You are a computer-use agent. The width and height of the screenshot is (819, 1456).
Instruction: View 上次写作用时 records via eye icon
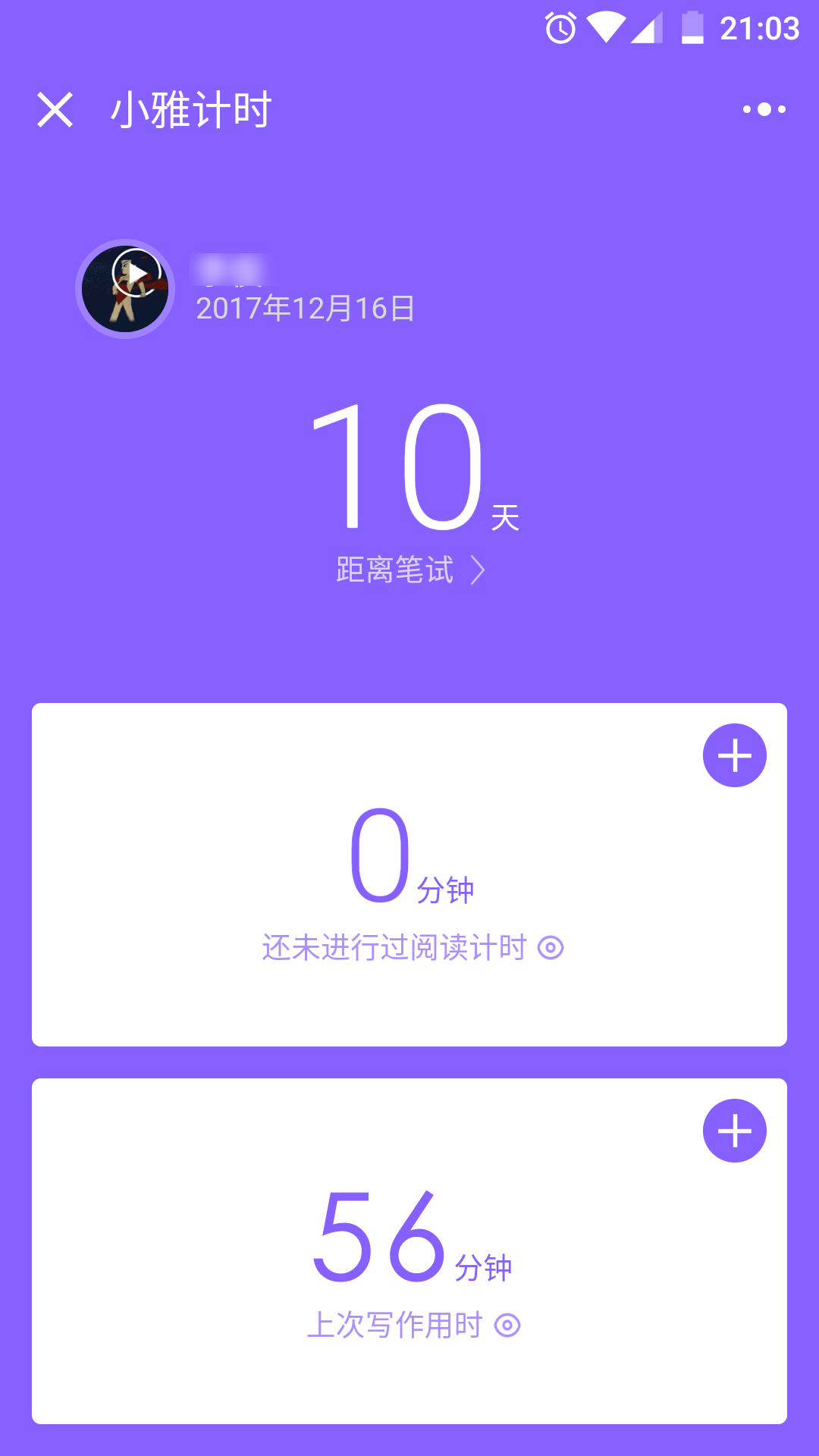pos(507,1326)
